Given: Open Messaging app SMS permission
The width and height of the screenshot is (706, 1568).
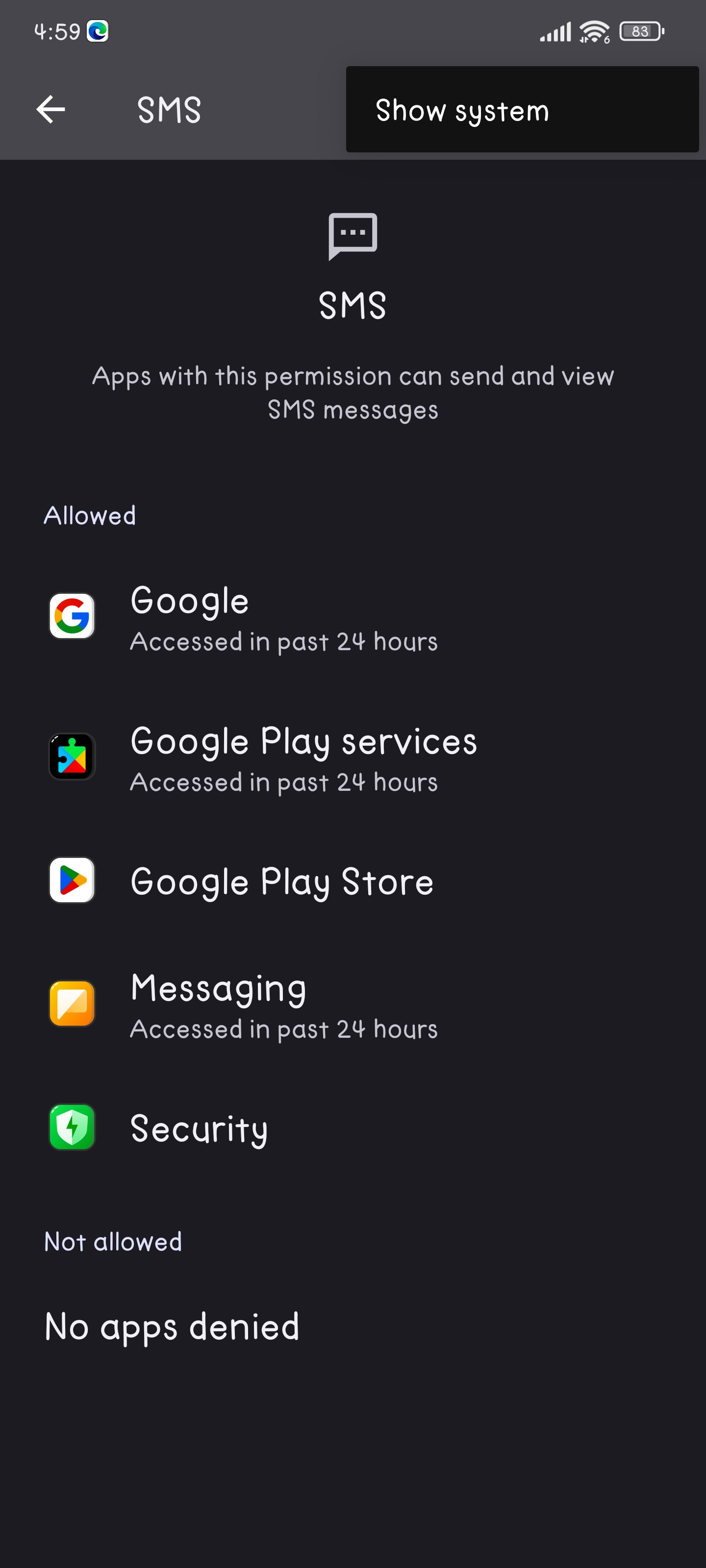Looking at the screenshot, I should [353, 1004].
